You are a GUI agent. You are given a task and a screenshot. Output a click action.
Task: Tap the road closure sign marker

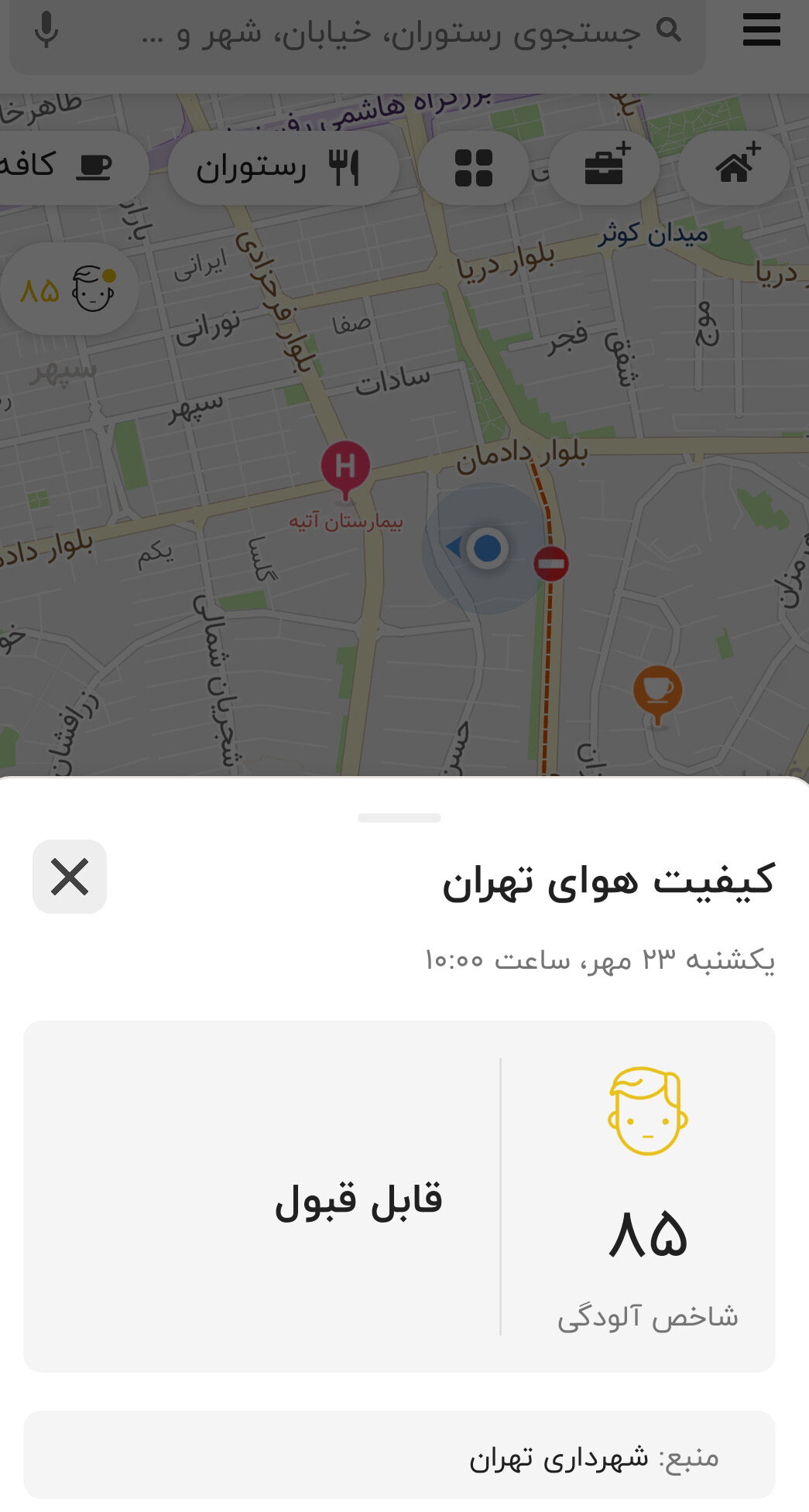(551, 563)
